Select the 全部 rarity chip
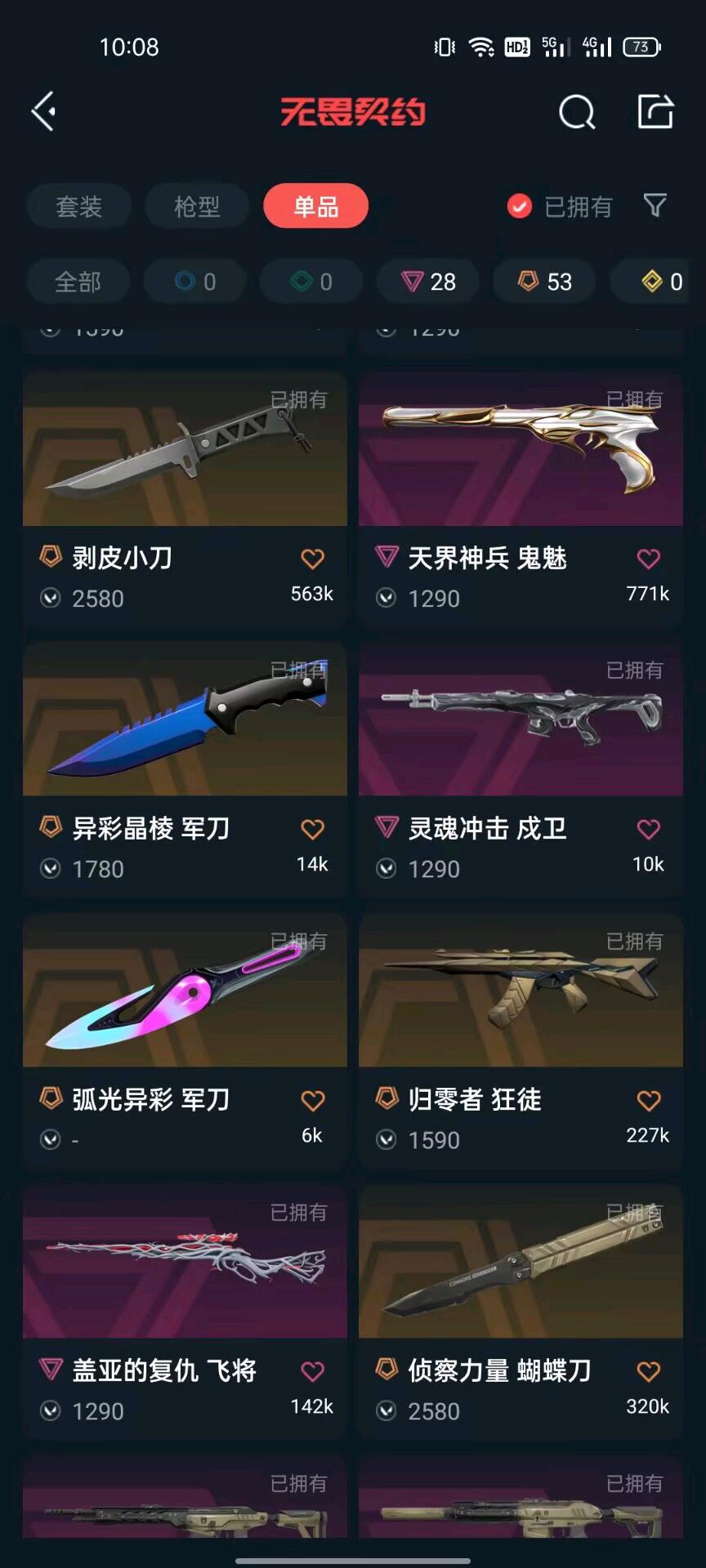 click(78, 282)
